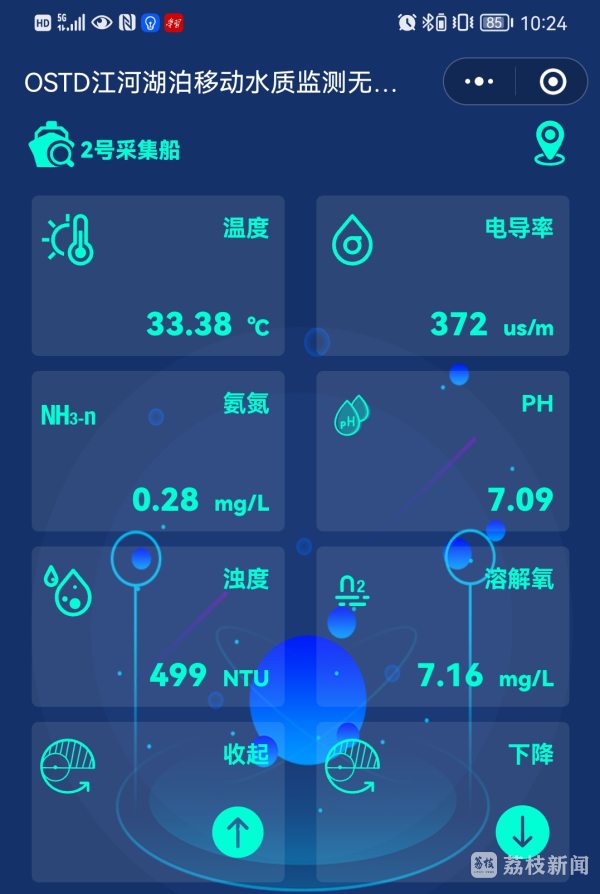Open the 浊度 turbidity card
This screenshot has height=894, width=600.
(158, 627)
